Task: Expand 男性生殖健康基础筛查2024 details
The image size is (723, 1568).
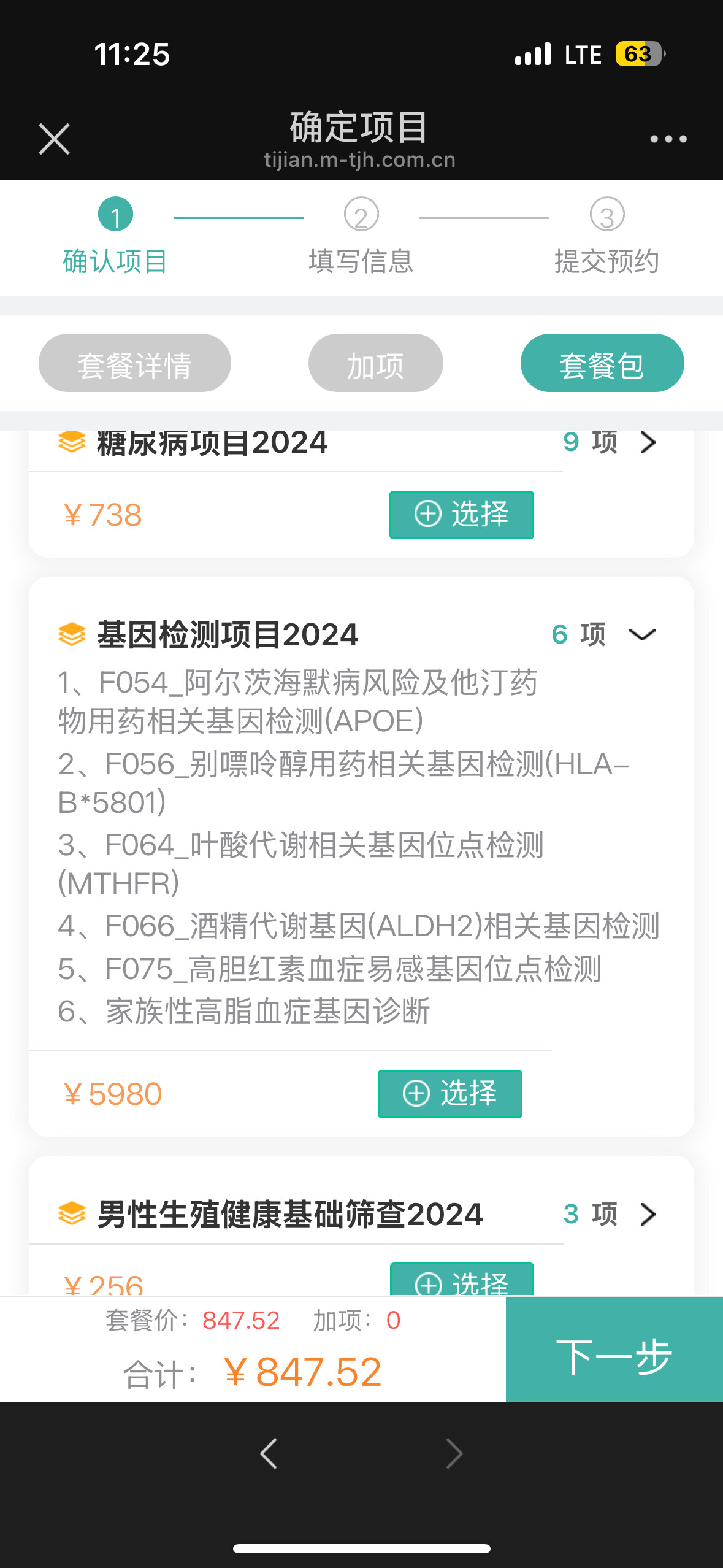Action: click(648, 1215)
